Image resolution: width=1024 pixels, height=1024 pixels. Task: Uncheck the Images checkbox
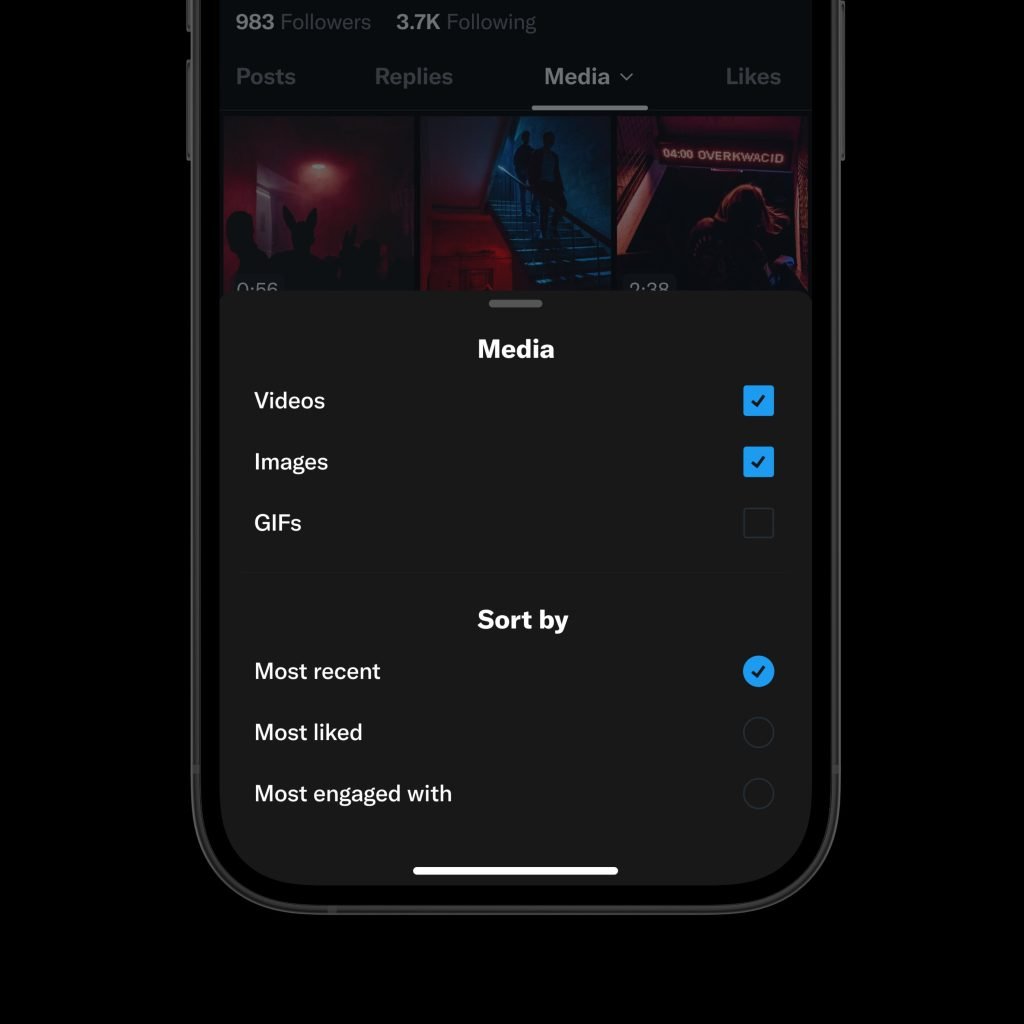pos(758,462)
